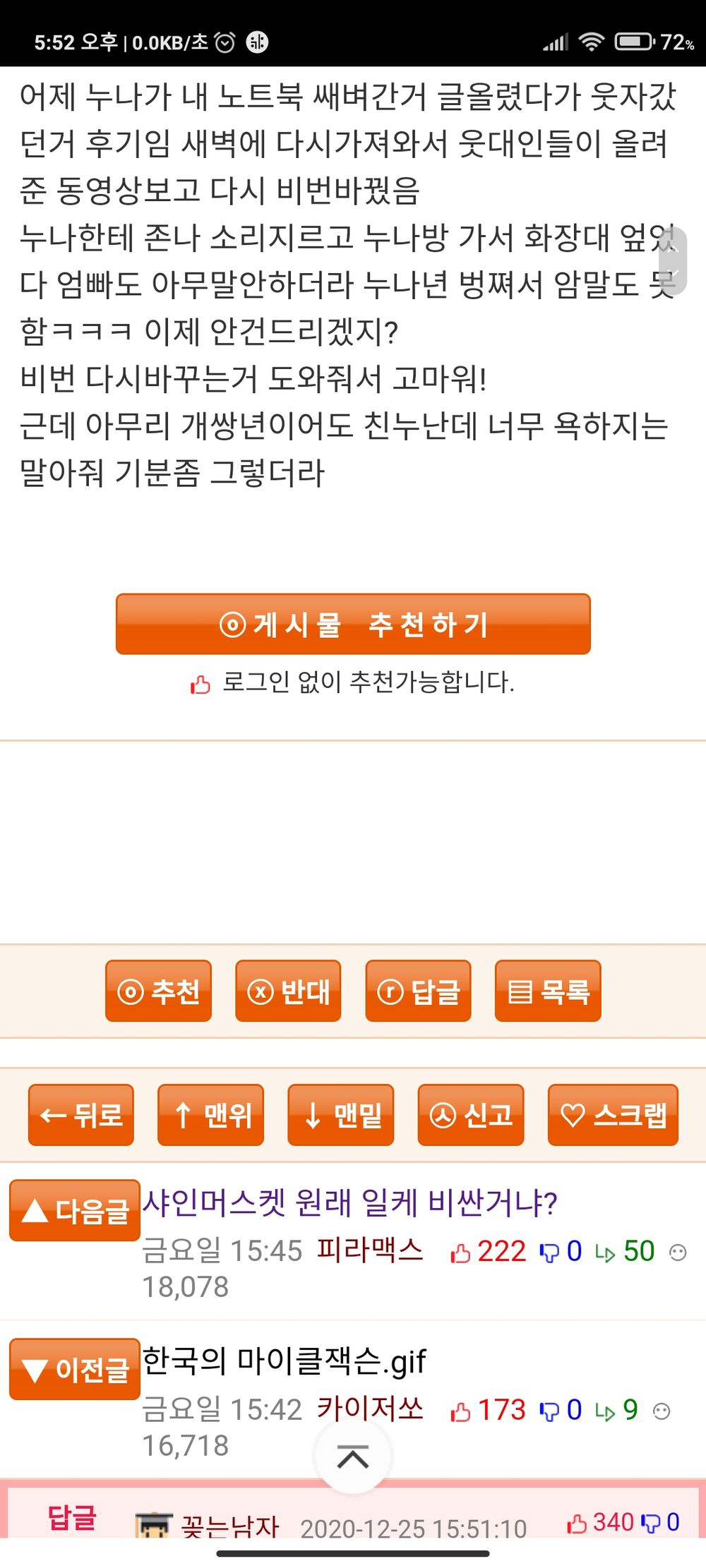Write a reply using 답글

418,991
